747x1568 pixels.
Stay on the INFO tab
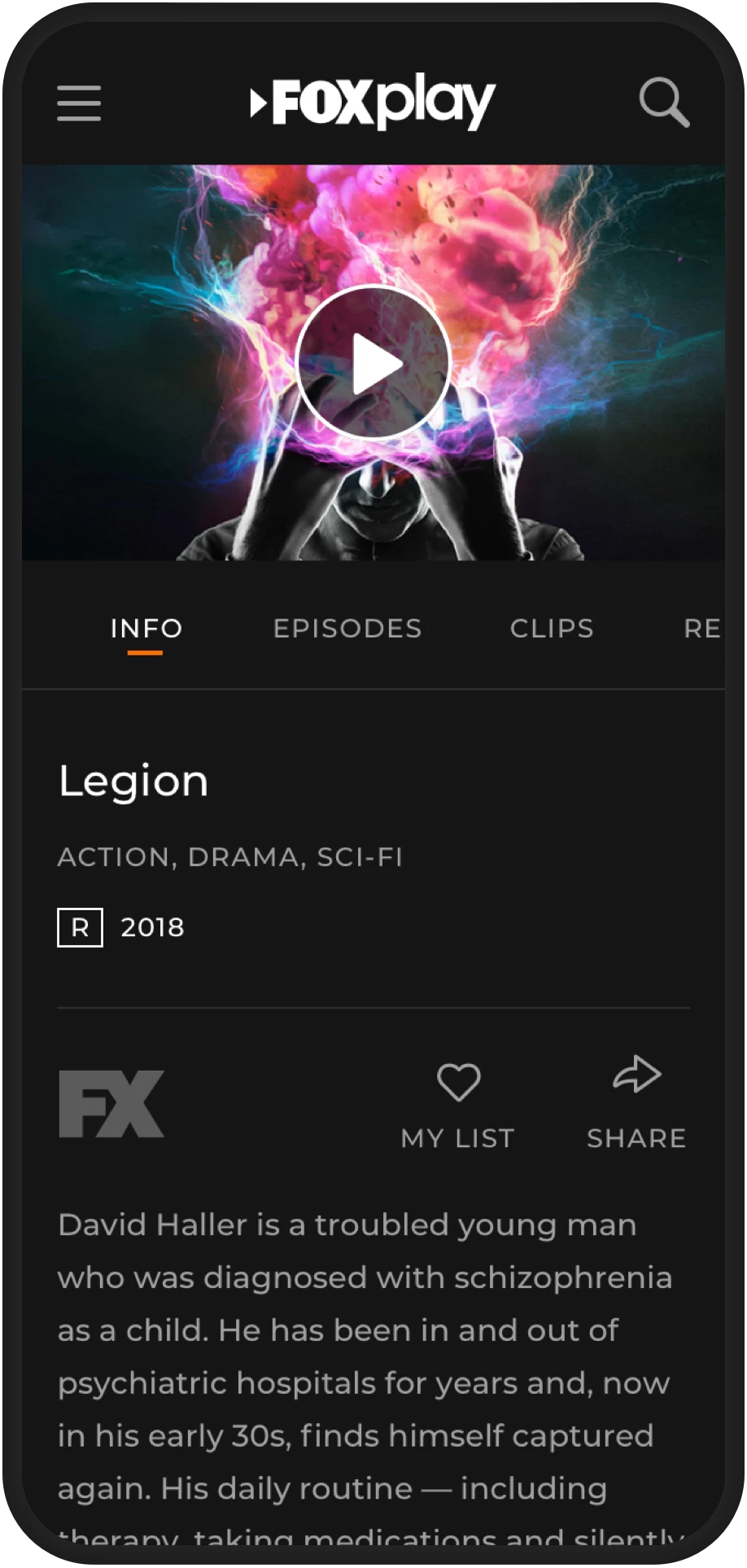(145, 629)
